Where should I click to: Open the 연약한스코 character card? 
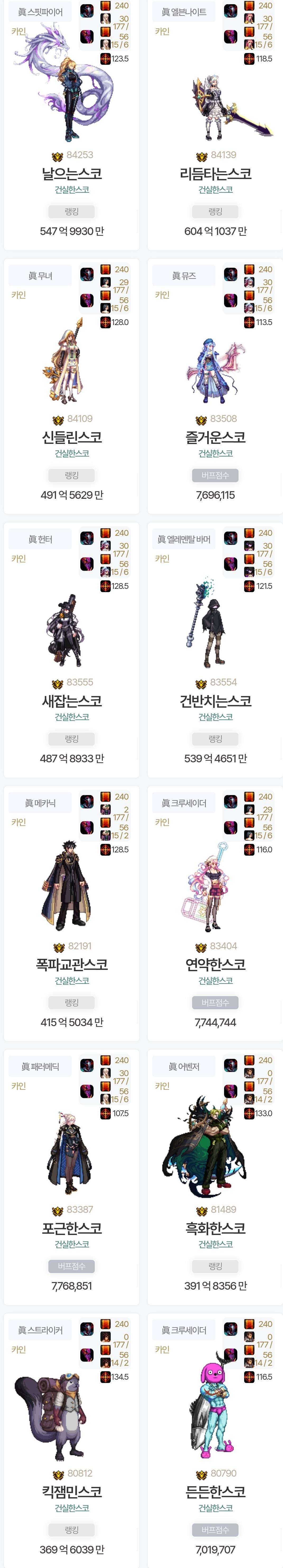pyautogui.click(x=215, y=964)
